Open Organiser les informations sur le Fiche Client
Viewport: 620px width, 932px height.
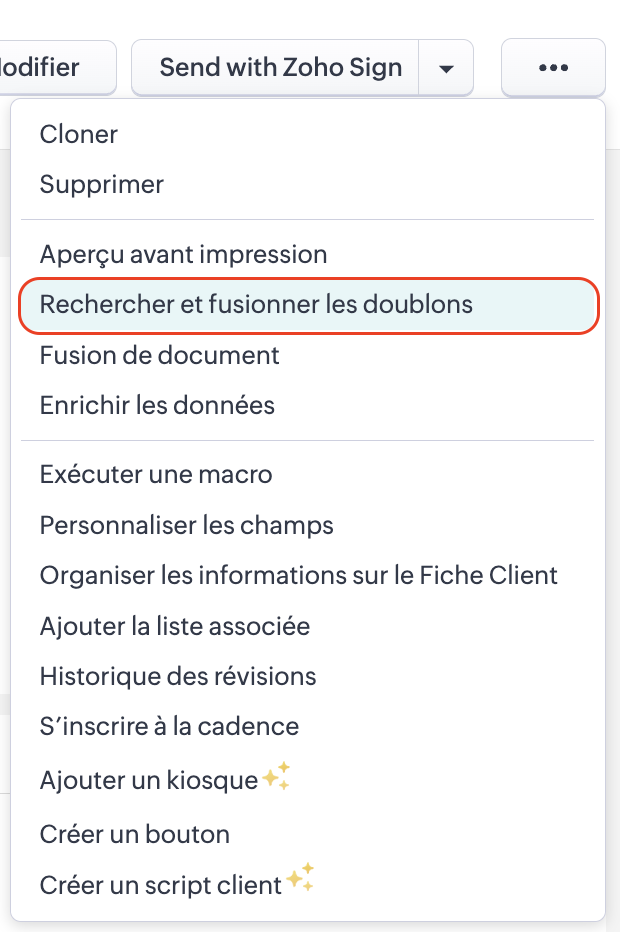pyautogui.click(x=298, y=576)
